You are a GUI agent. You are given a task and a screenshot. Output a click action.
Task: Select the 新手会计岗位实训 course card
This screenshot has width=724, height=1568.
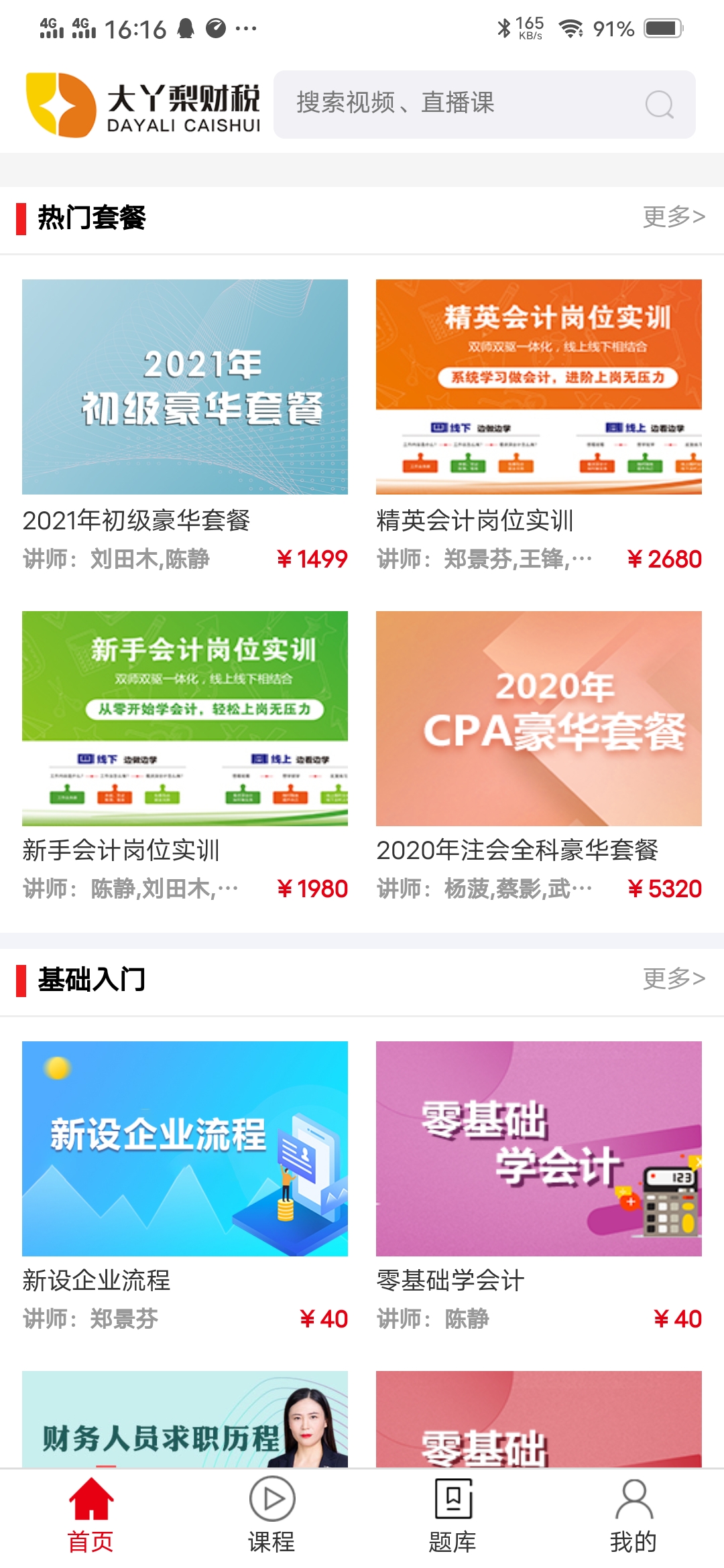click(x=185, y=718)
